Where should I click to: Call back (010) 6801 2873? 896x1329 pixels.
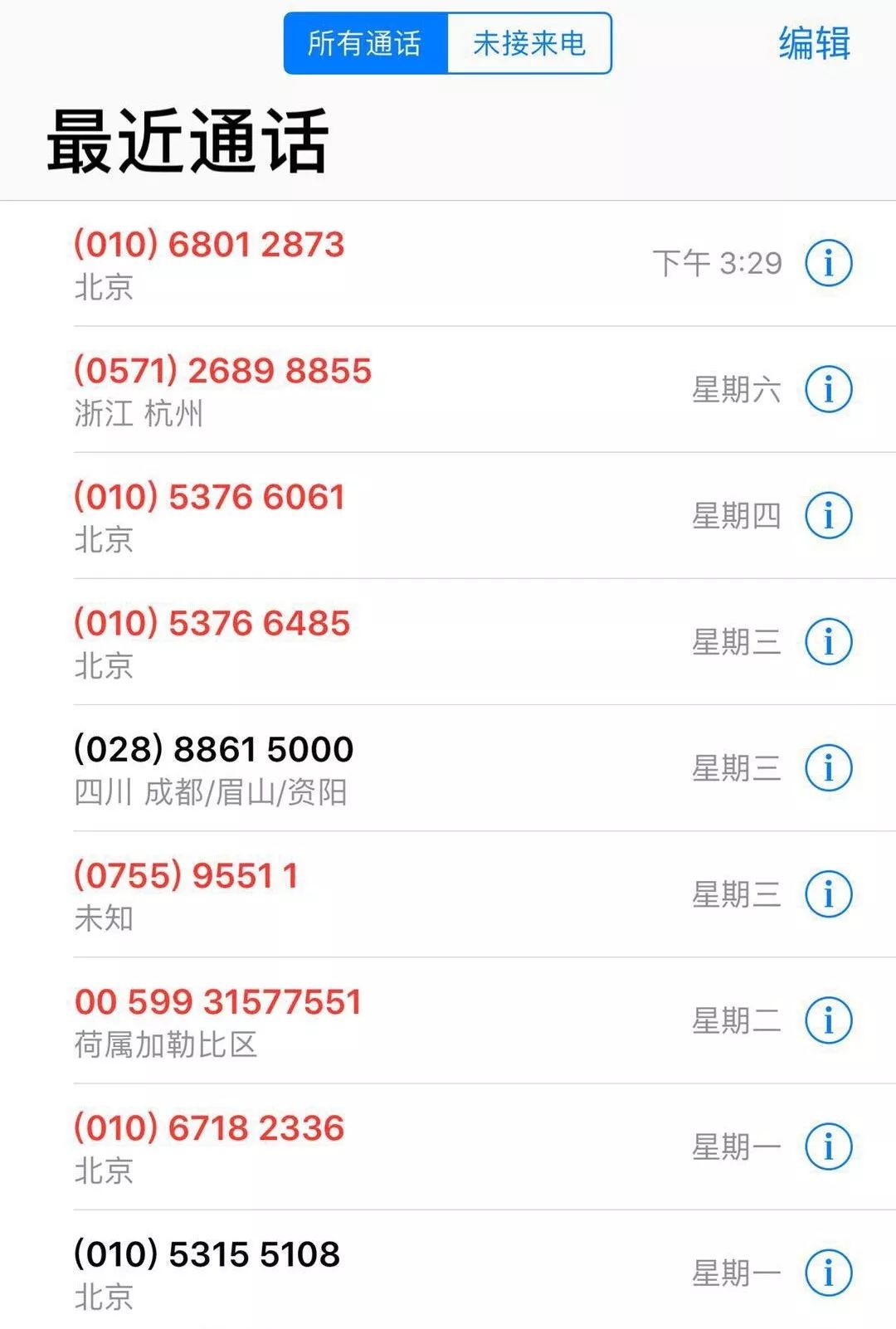(249, 264)
